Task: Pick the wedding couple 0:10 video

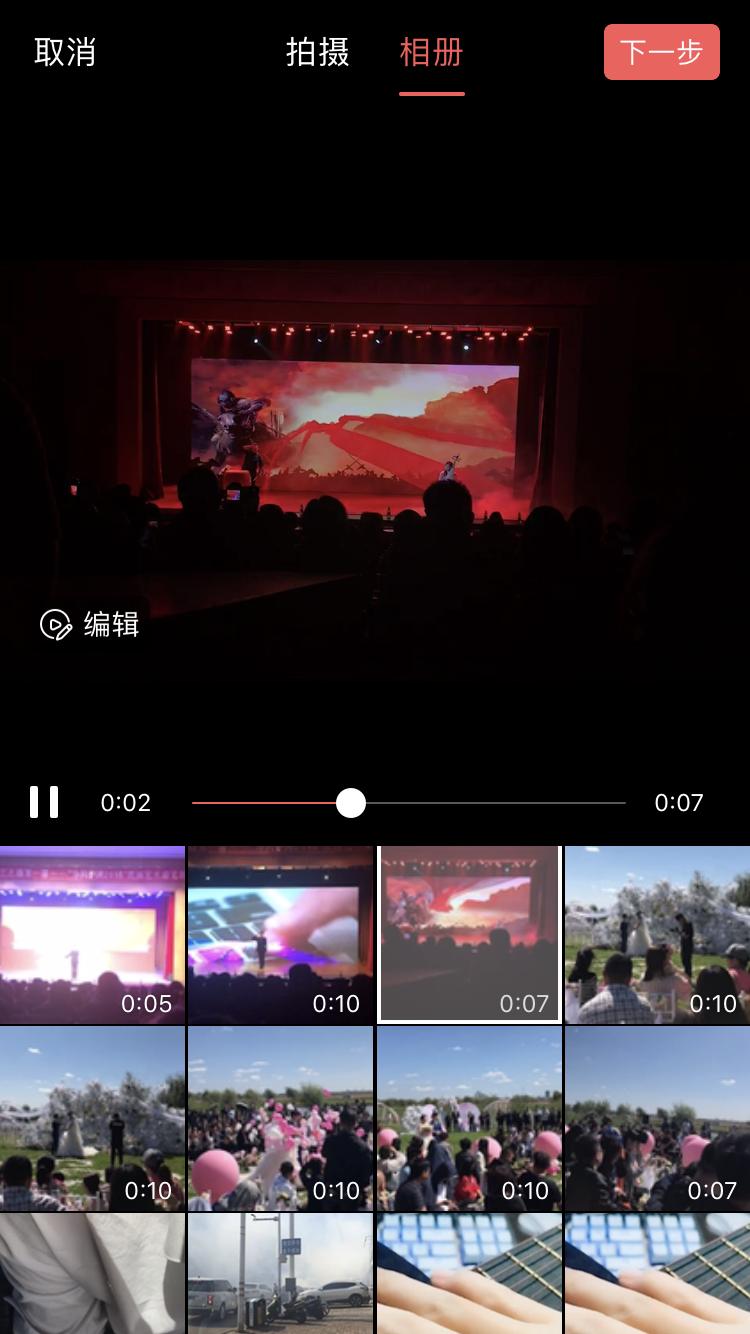Action: [x=657, y=933]
